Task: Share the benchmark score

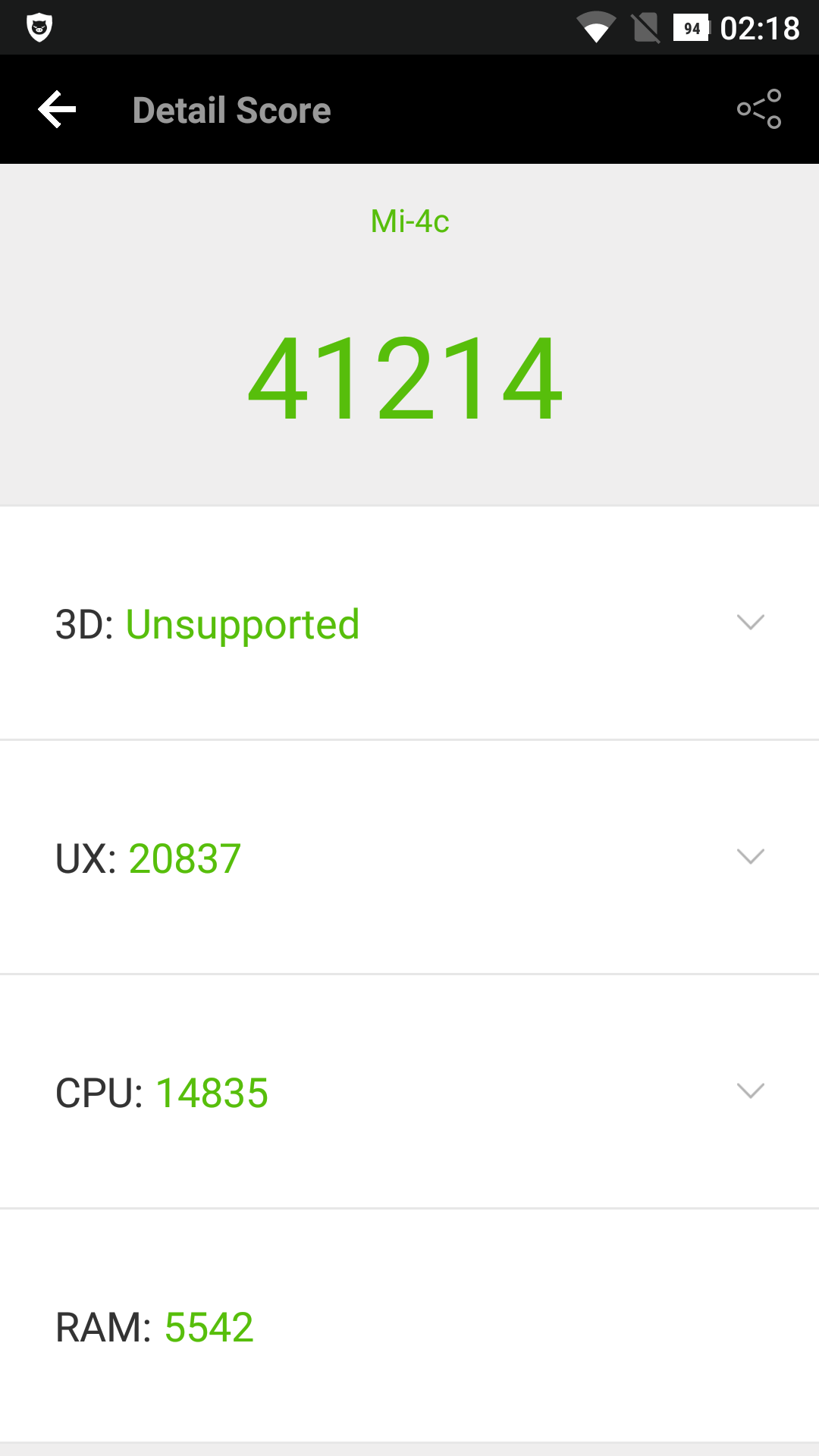Action: [x=759, y=109]
